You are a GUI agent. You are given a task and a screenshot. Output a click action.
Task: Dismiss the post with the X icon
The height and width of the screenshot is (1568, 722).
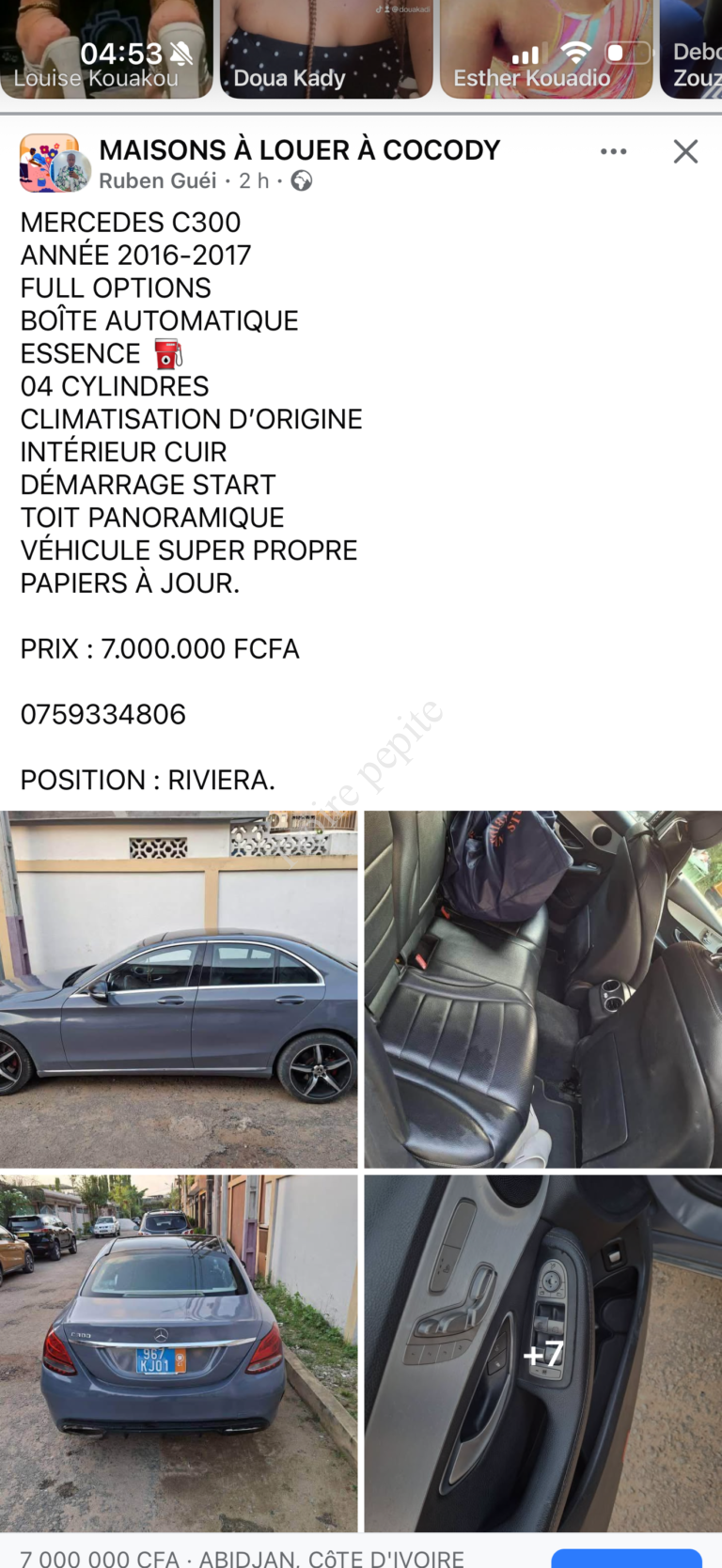coord(685,151)
